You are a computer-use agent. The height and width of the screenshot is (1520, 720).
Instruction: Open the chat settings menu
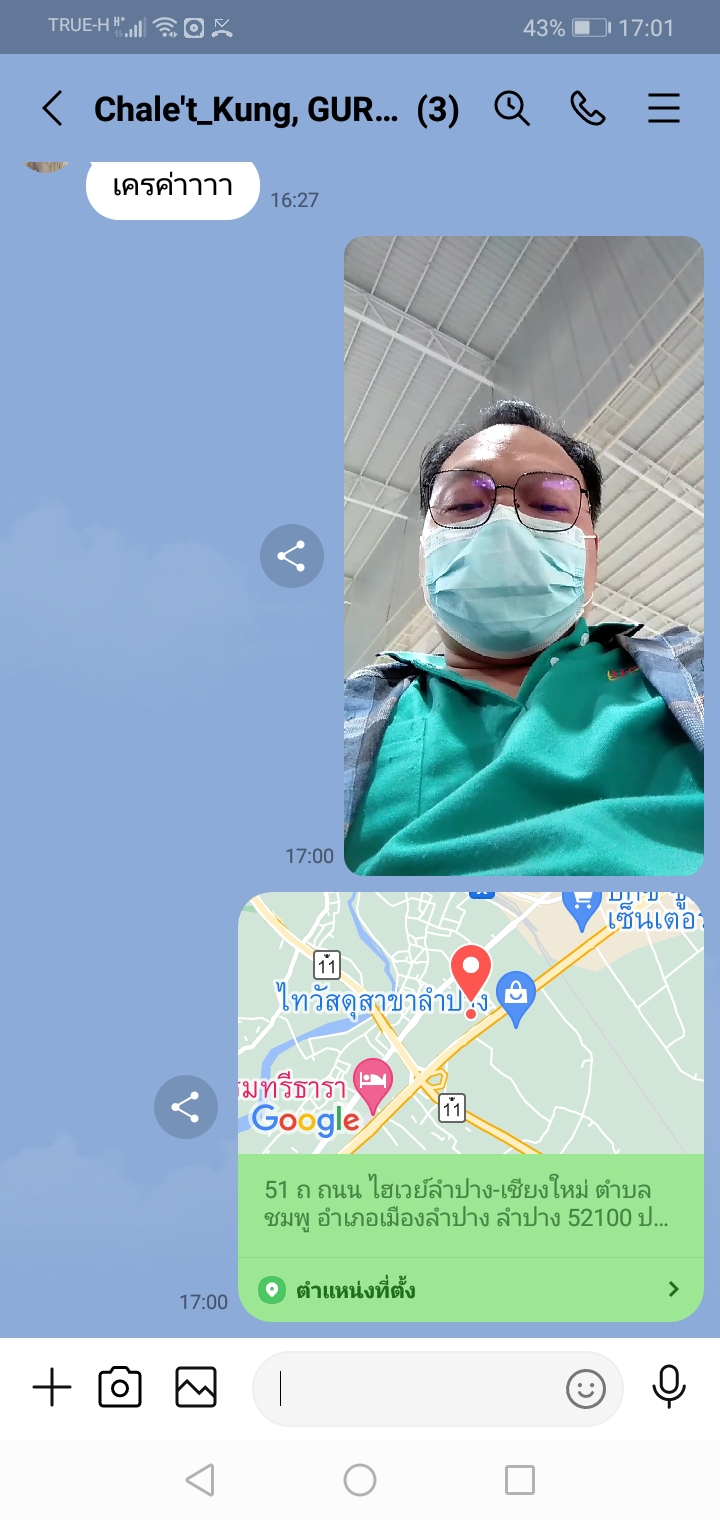coord(664,108)
